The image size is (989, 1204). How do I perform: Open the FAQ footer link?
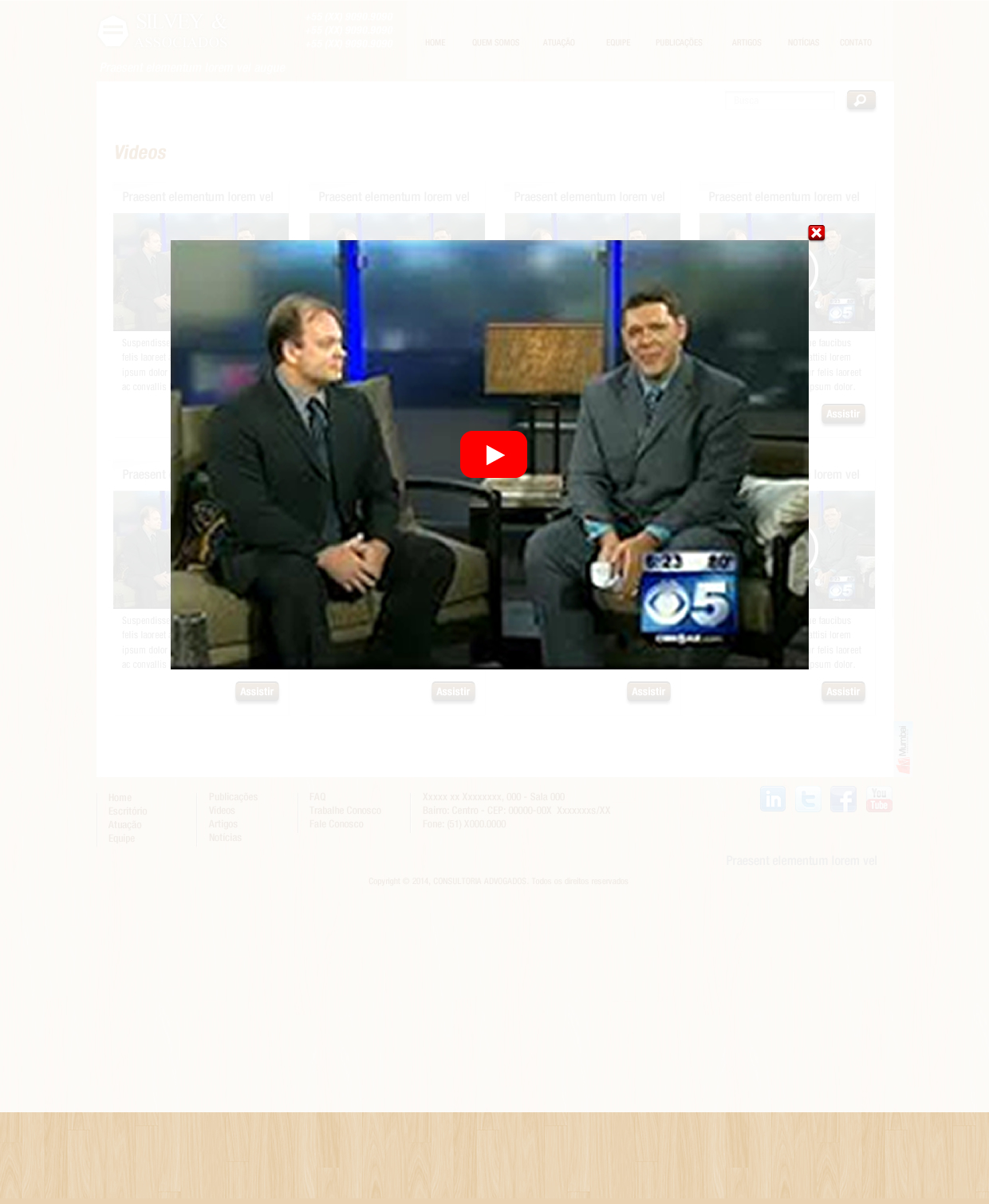pos(317,797)
